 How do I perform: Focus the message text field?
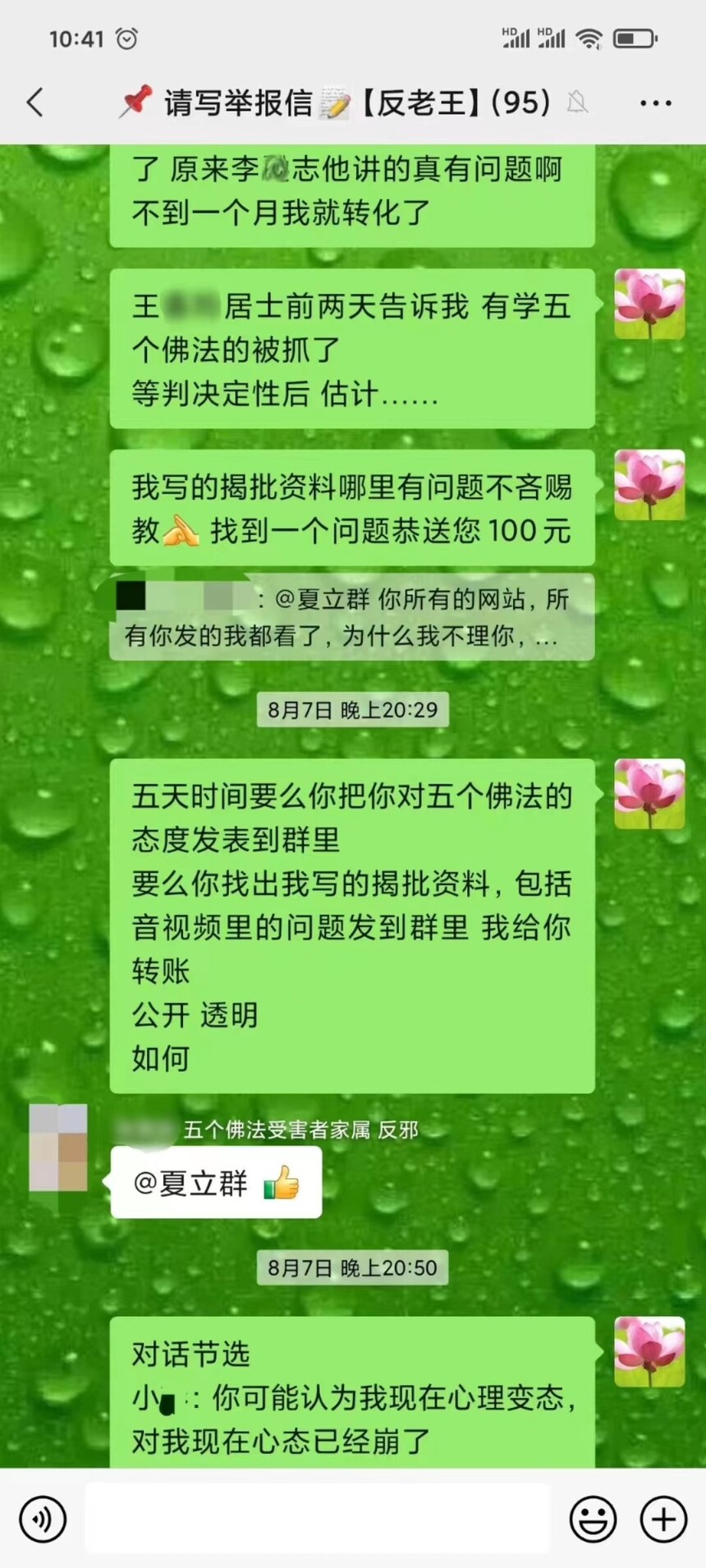point(317,1518)
